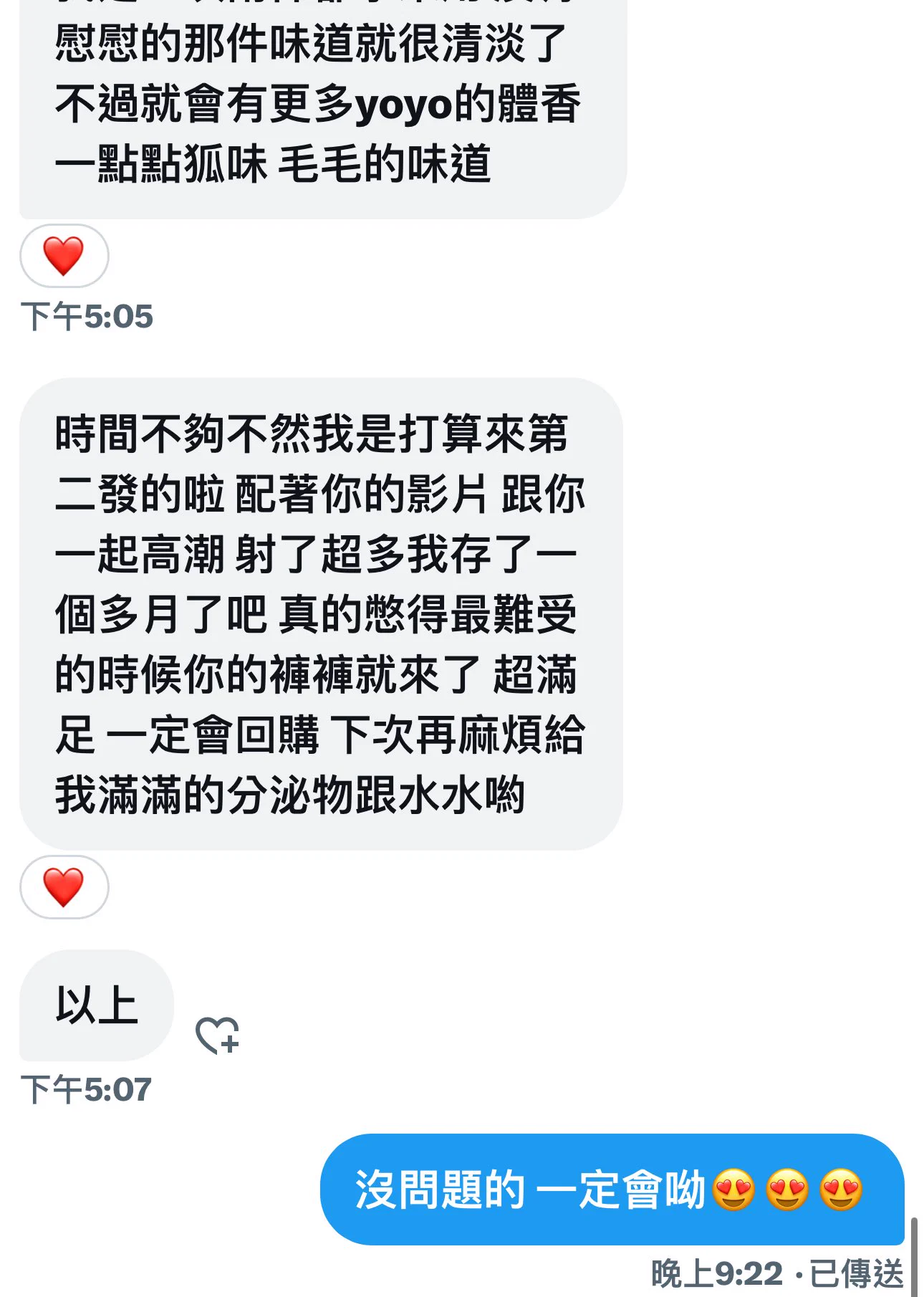This screenshot has height=1297, width=924.
Task: Open the heart reaction under the 時間不夠 message
Action: click(x=64, y=887)
